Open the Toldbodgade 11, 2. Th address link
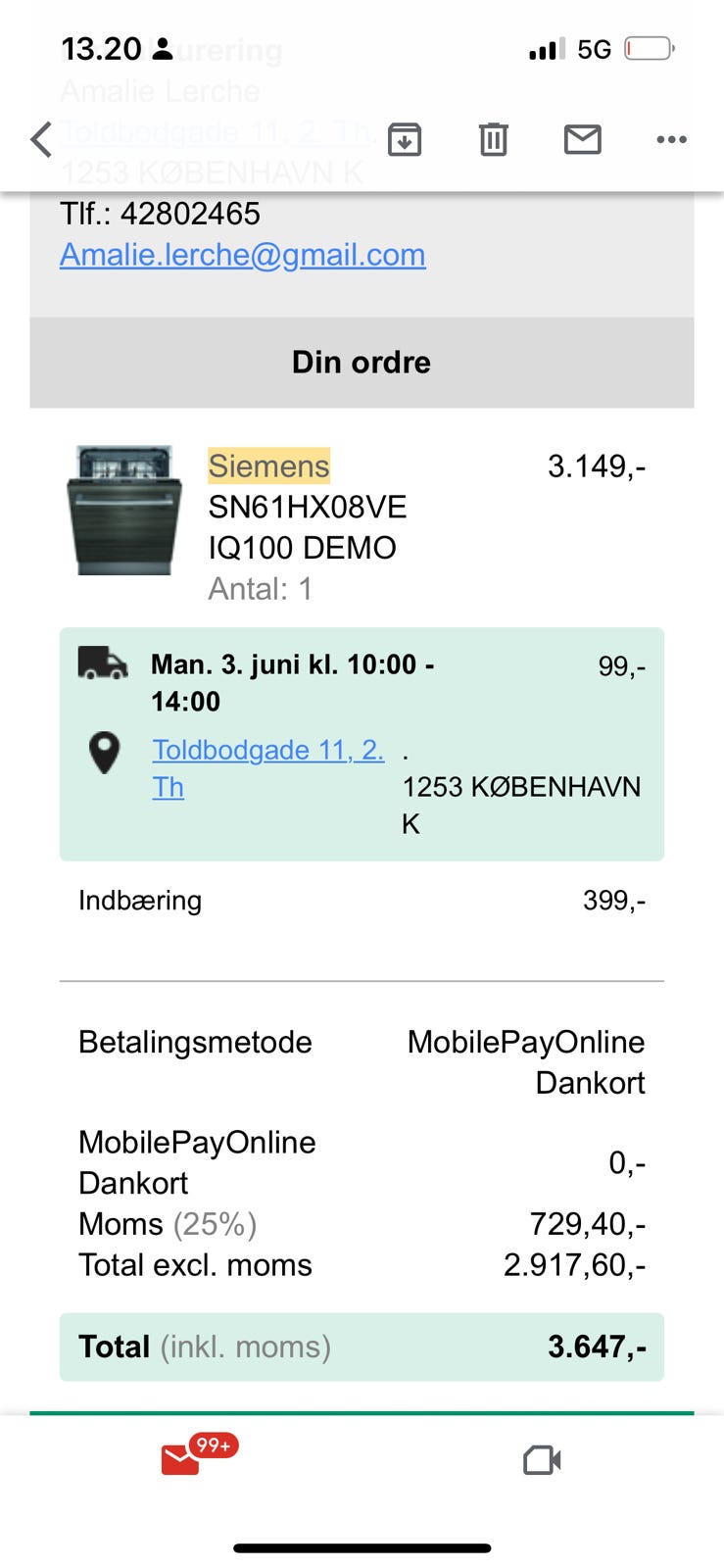 (x=267, y=751)
